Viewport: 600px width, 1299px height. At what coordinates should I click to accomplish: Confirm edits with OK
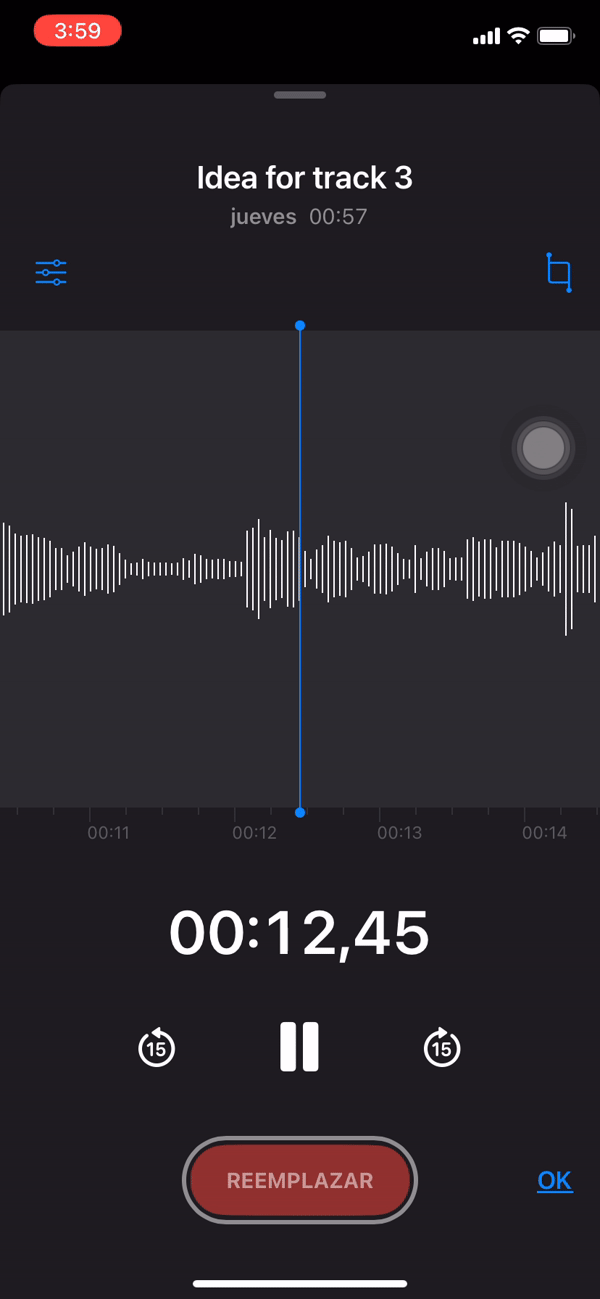[x=555, y=1181]
